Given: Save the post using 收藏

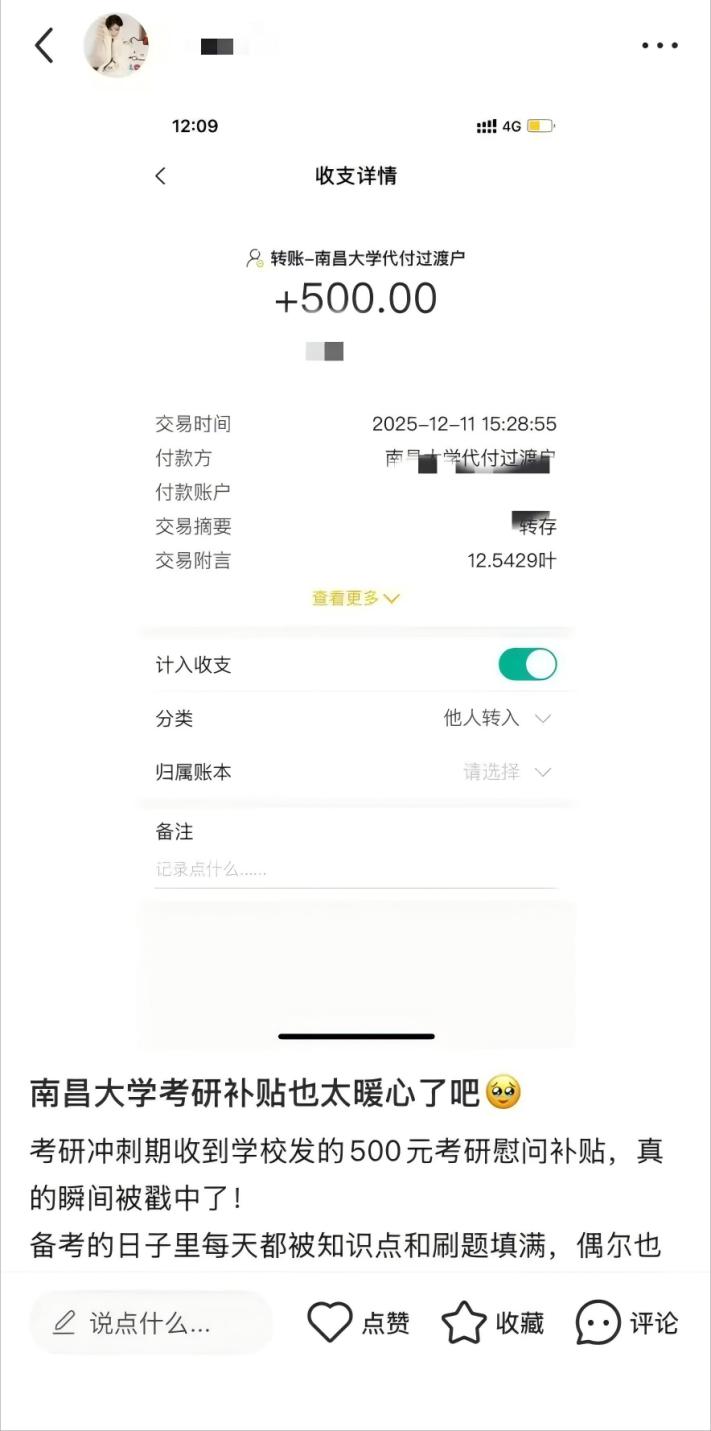Looking at the screenshot, I should (492, 1323).
